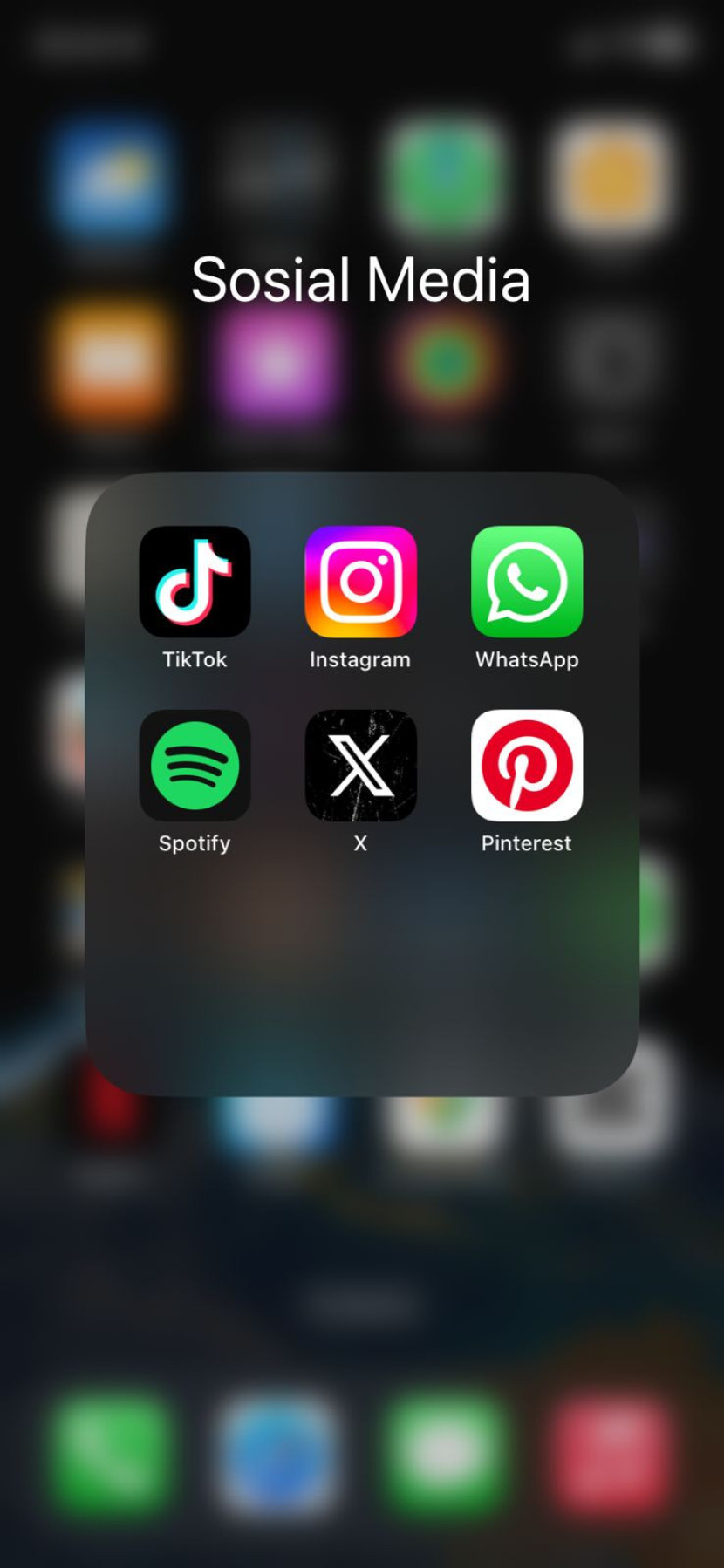Open WhatsApp
The width and height of the screenshot is (724, 1568).
coord(527,582)
